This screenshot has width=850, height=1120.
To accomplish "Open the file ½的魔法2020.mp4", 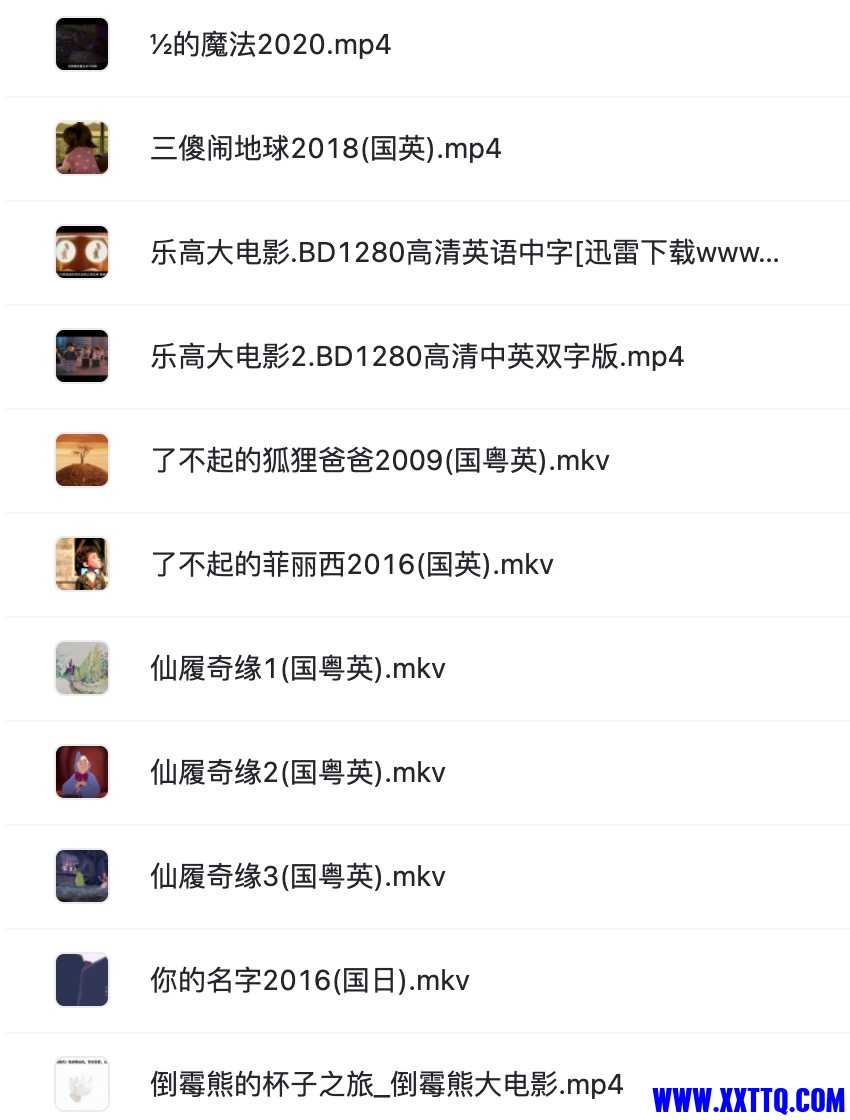I will click(x=270, y=45).
